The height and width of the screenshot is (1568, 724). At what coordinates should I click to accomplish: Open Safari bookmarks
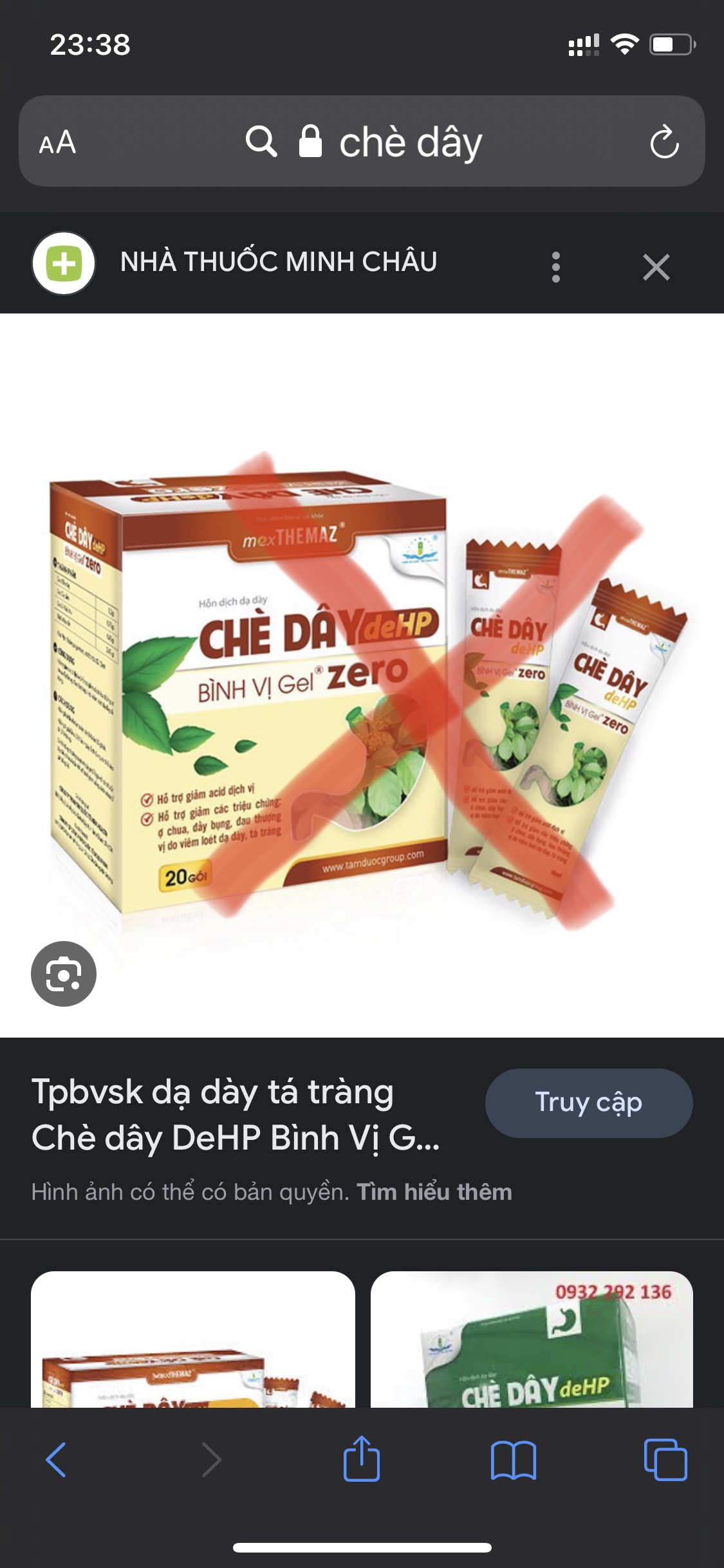click(513, 1459)
